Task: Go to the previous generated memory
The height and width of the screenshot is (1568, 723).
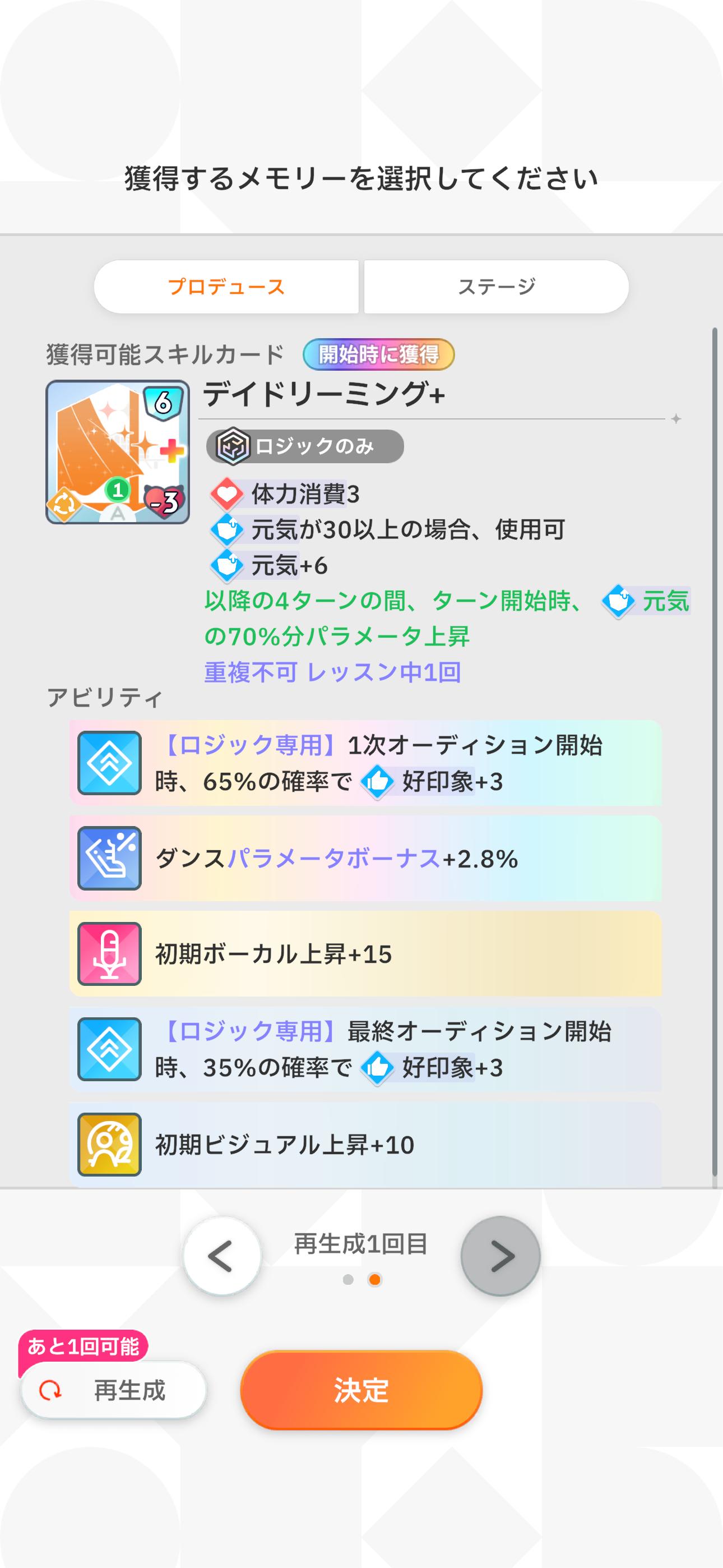Action: [x=222, y=1256]
